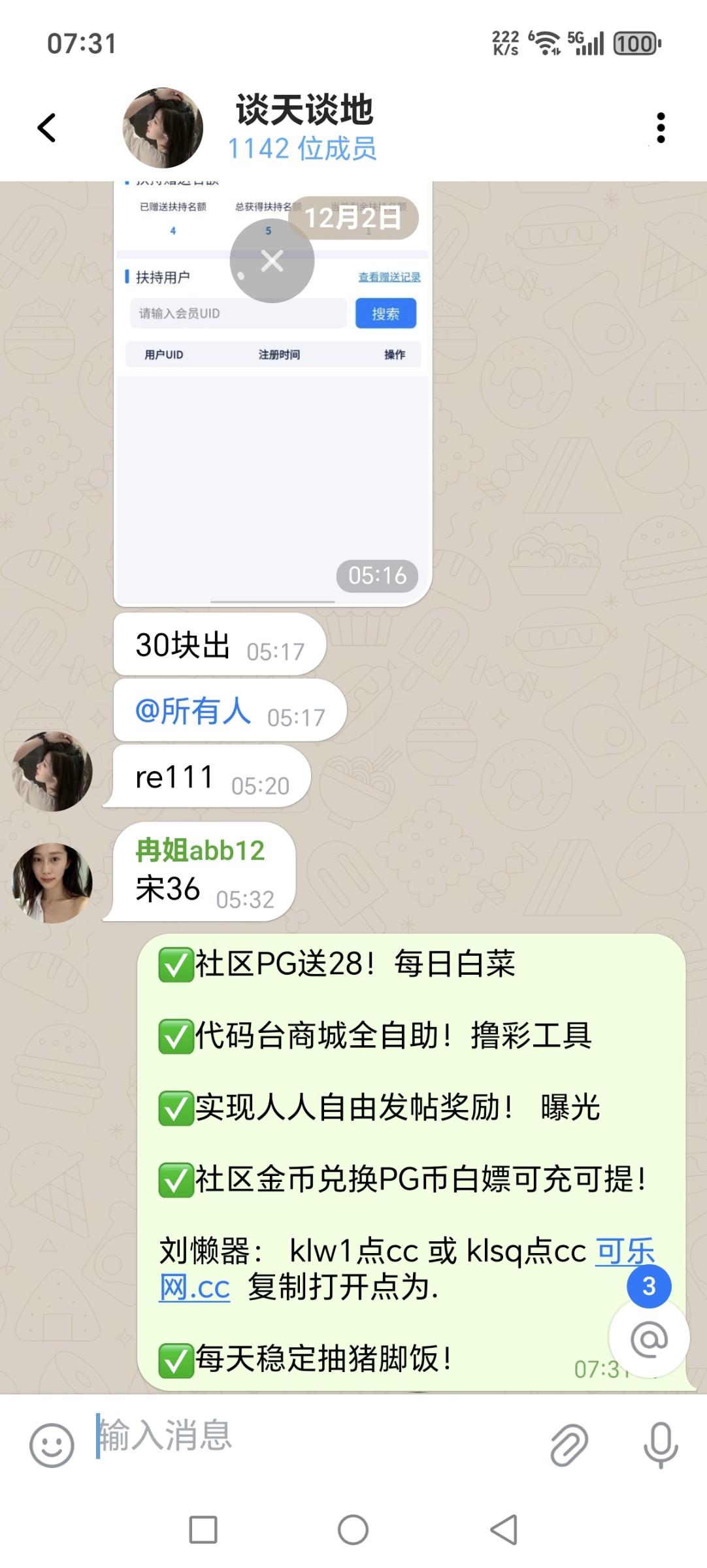This screenshot has height=1568, width=707.
Task: Open the 可乐网.cc link
Action: [625, 1252]
